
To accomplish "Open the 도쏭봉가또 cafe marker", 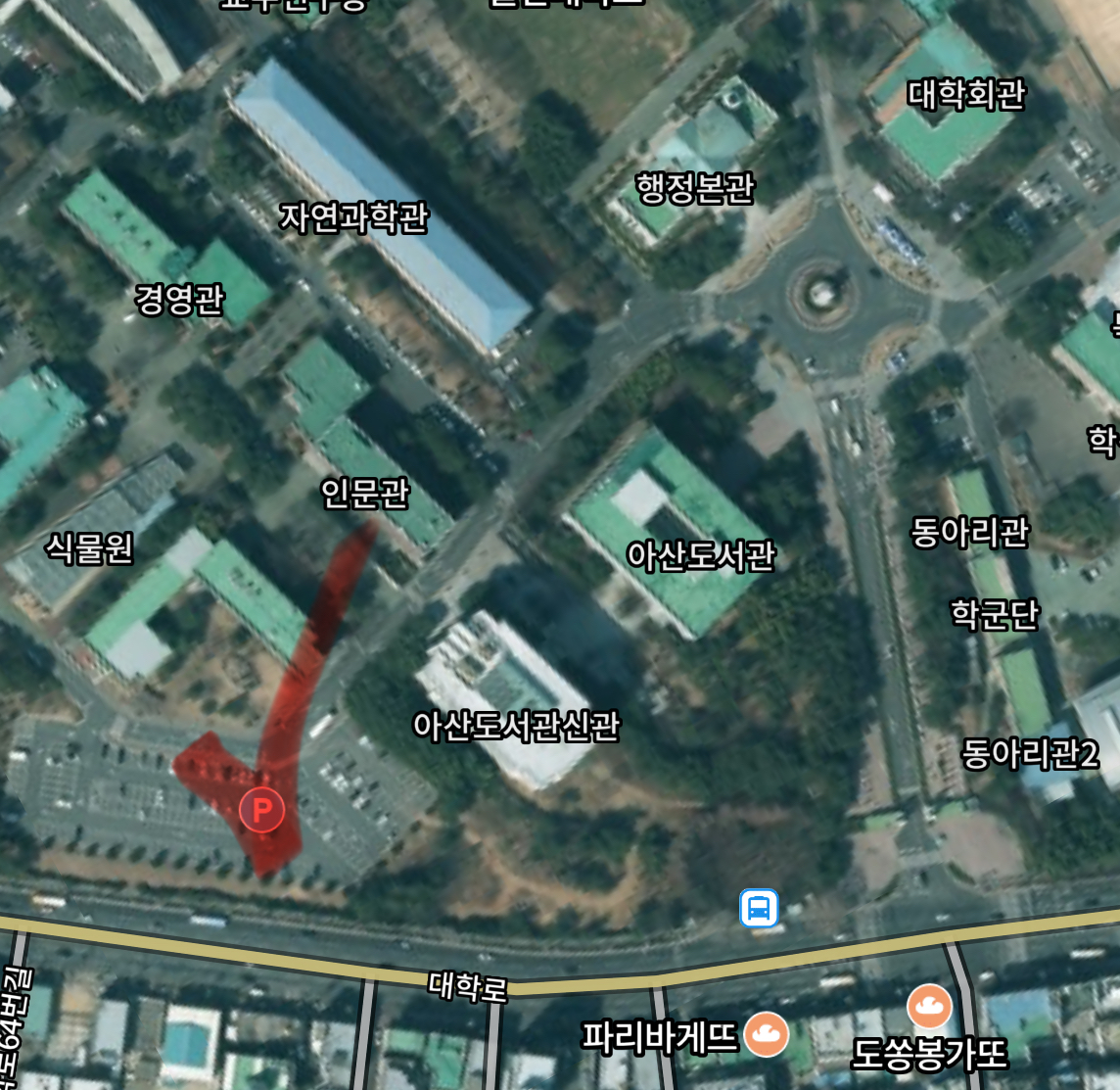I will click(929, 1006).
